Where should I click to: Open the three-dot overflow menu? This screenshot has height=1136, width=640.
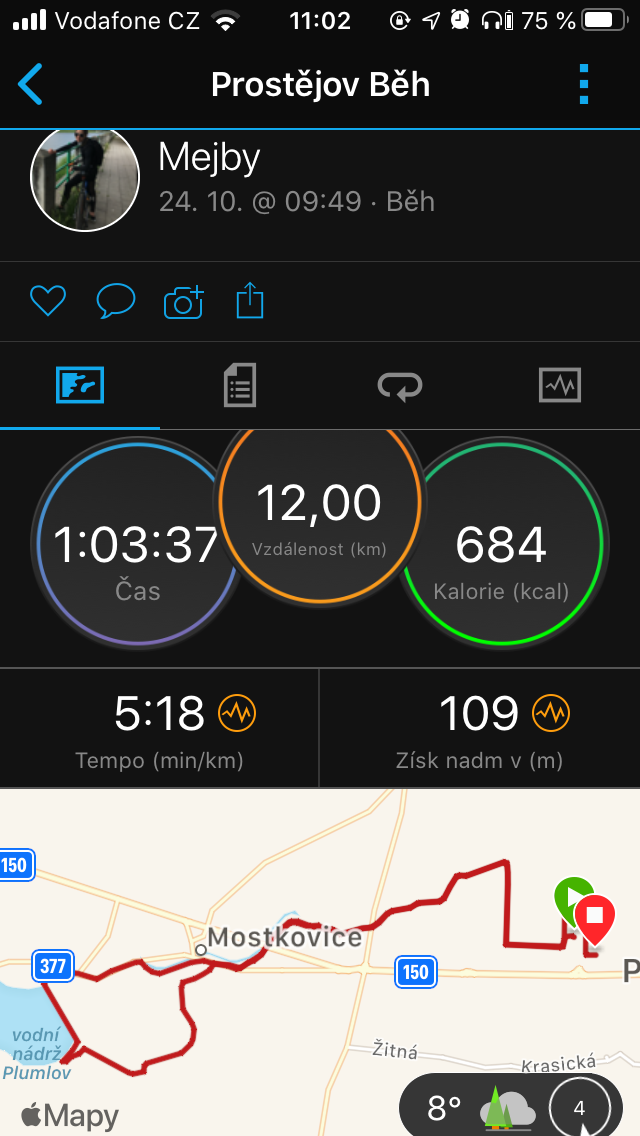click(584, 84)
